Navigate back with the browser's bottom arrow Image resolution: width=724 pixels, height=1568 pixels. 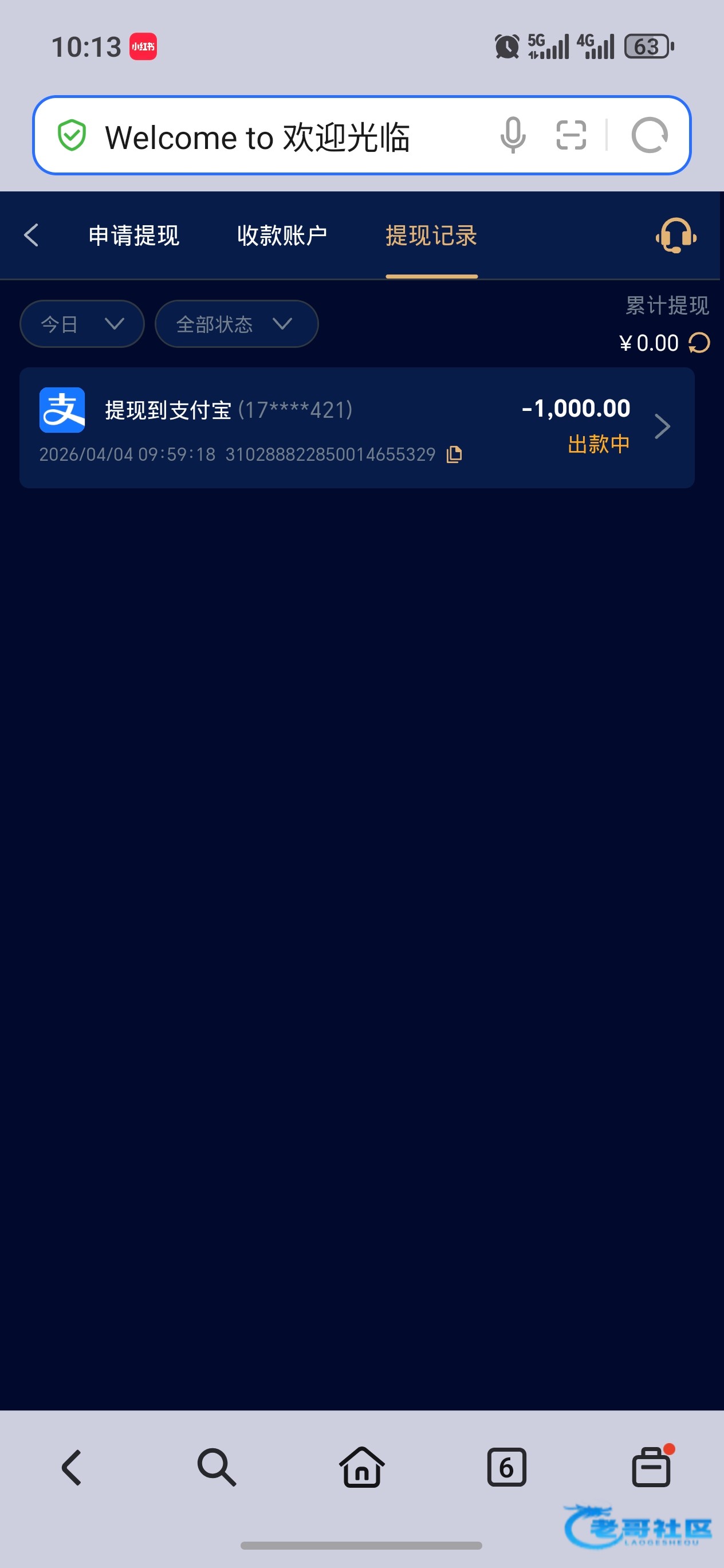point(72,1468)
